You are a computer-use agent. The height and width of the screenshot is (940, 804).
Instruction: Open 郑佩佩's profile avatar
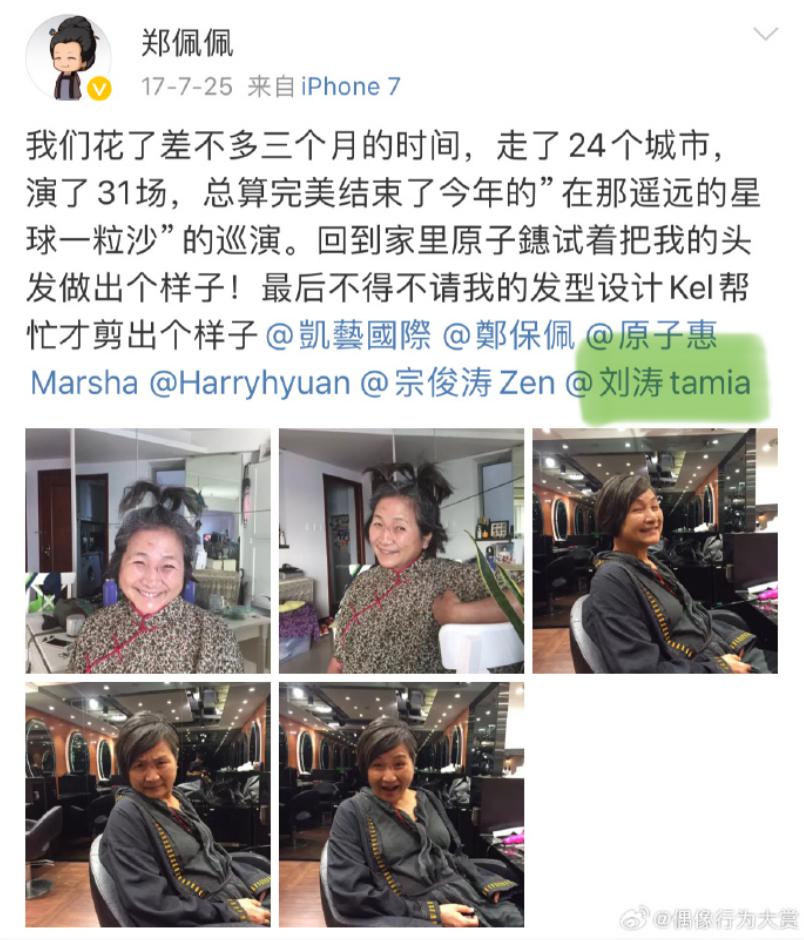point(68,57)
